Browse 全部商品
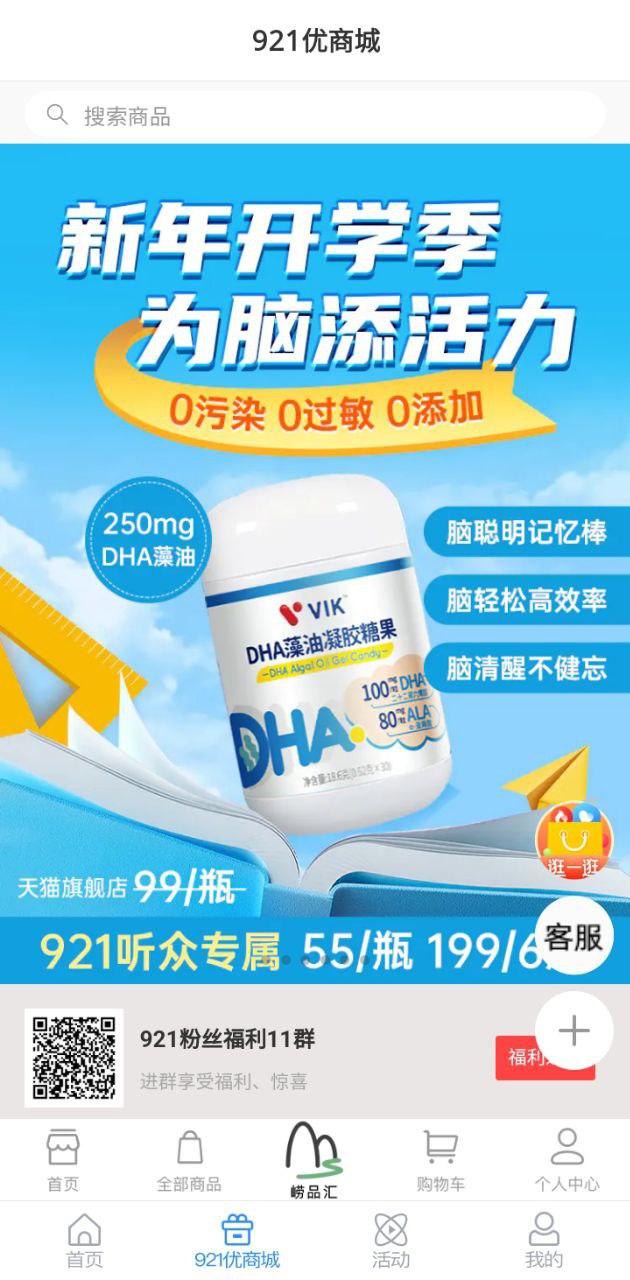The image size is (630, 1280). tap(189, 1160)
